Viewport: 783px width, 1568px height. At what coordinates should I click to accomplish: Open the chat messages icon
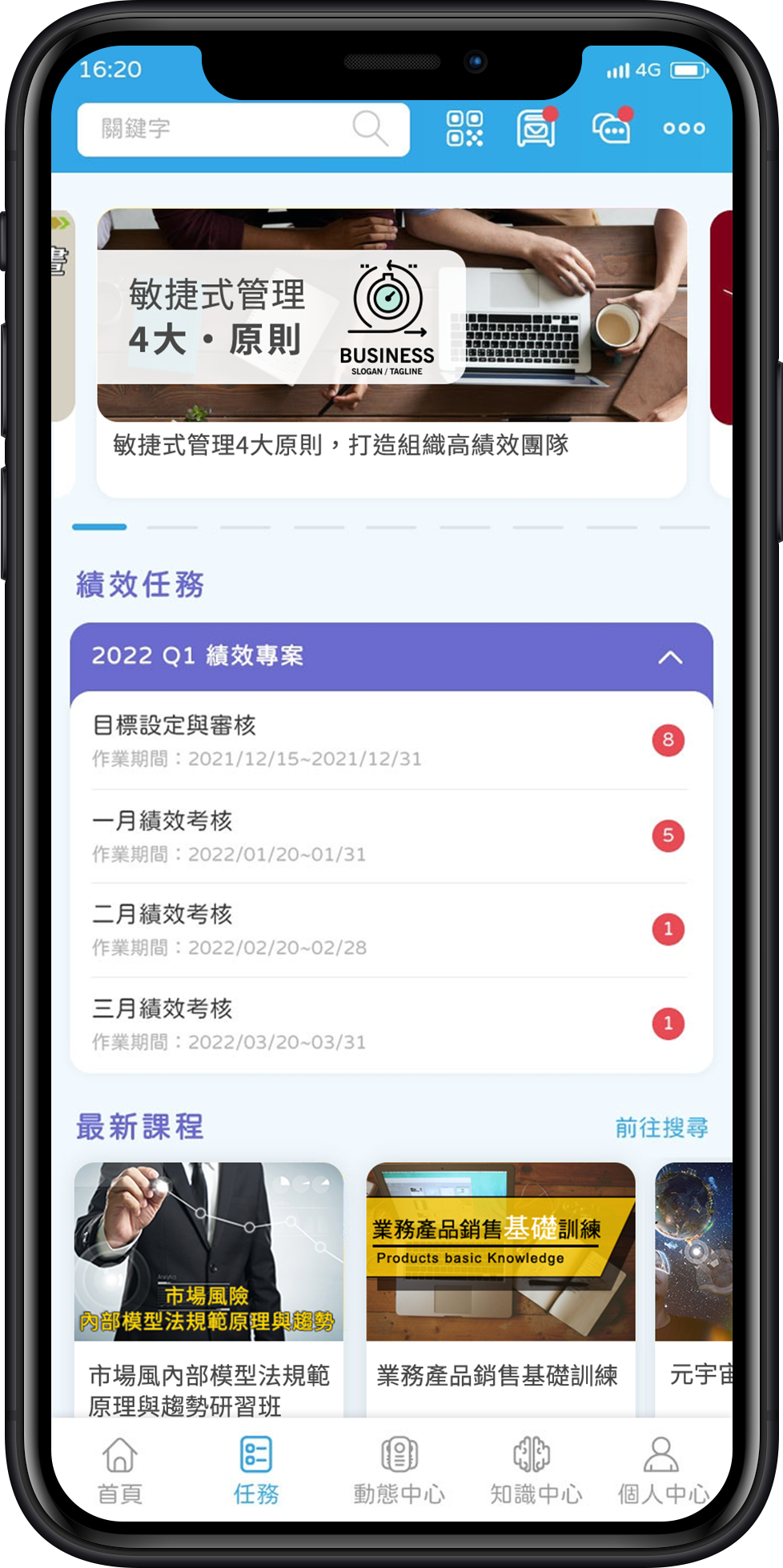(x=611, y=129)
